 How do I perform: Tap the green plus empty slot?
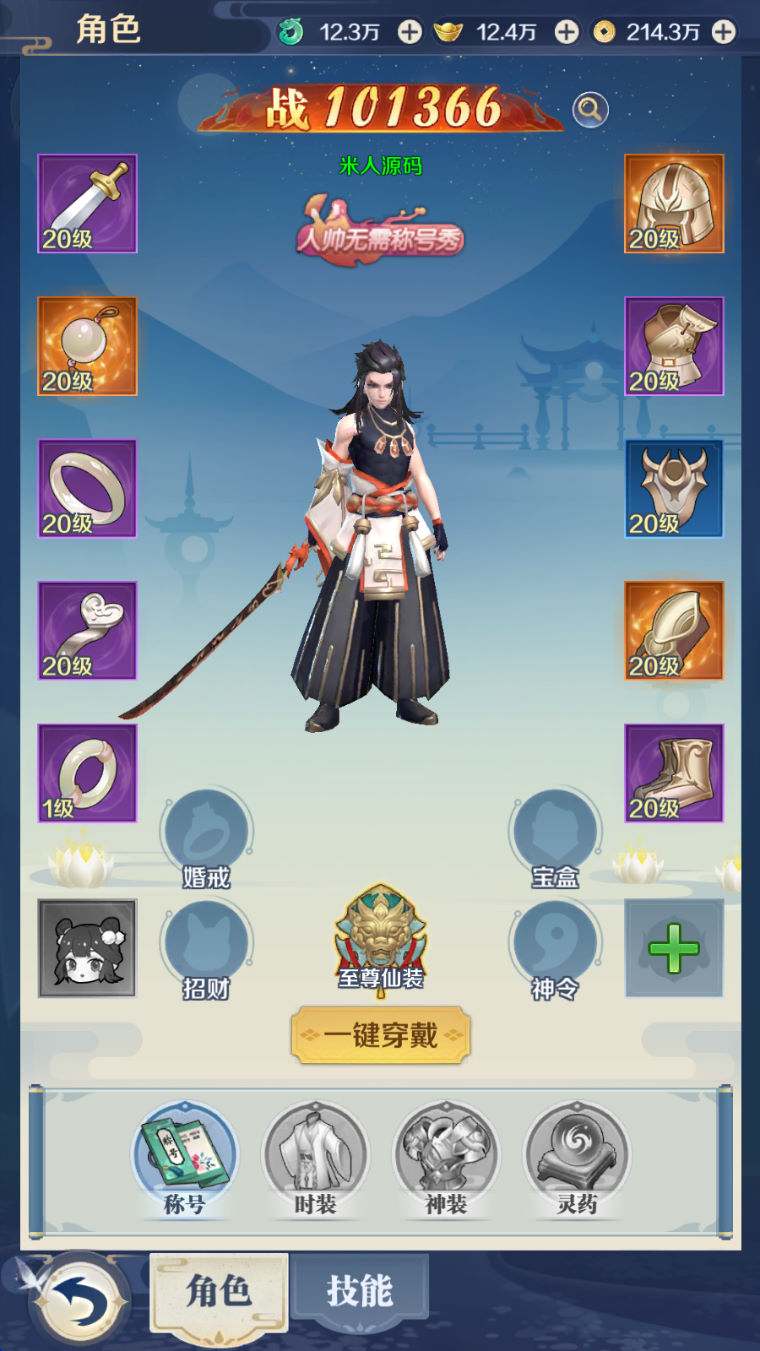[x=674, y=948]
